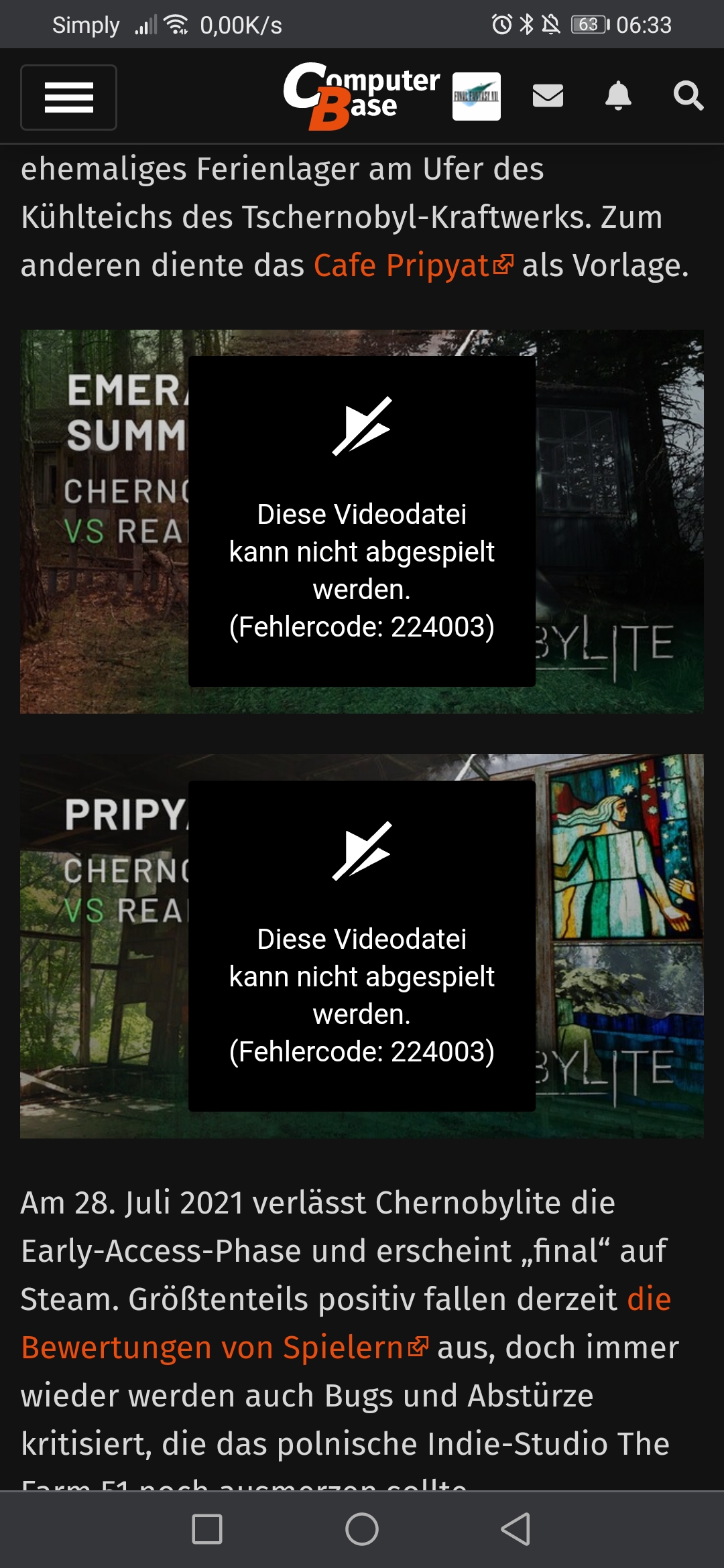Go back with the system back button
The image size is (724, 1568).
tap(516, 1529)
